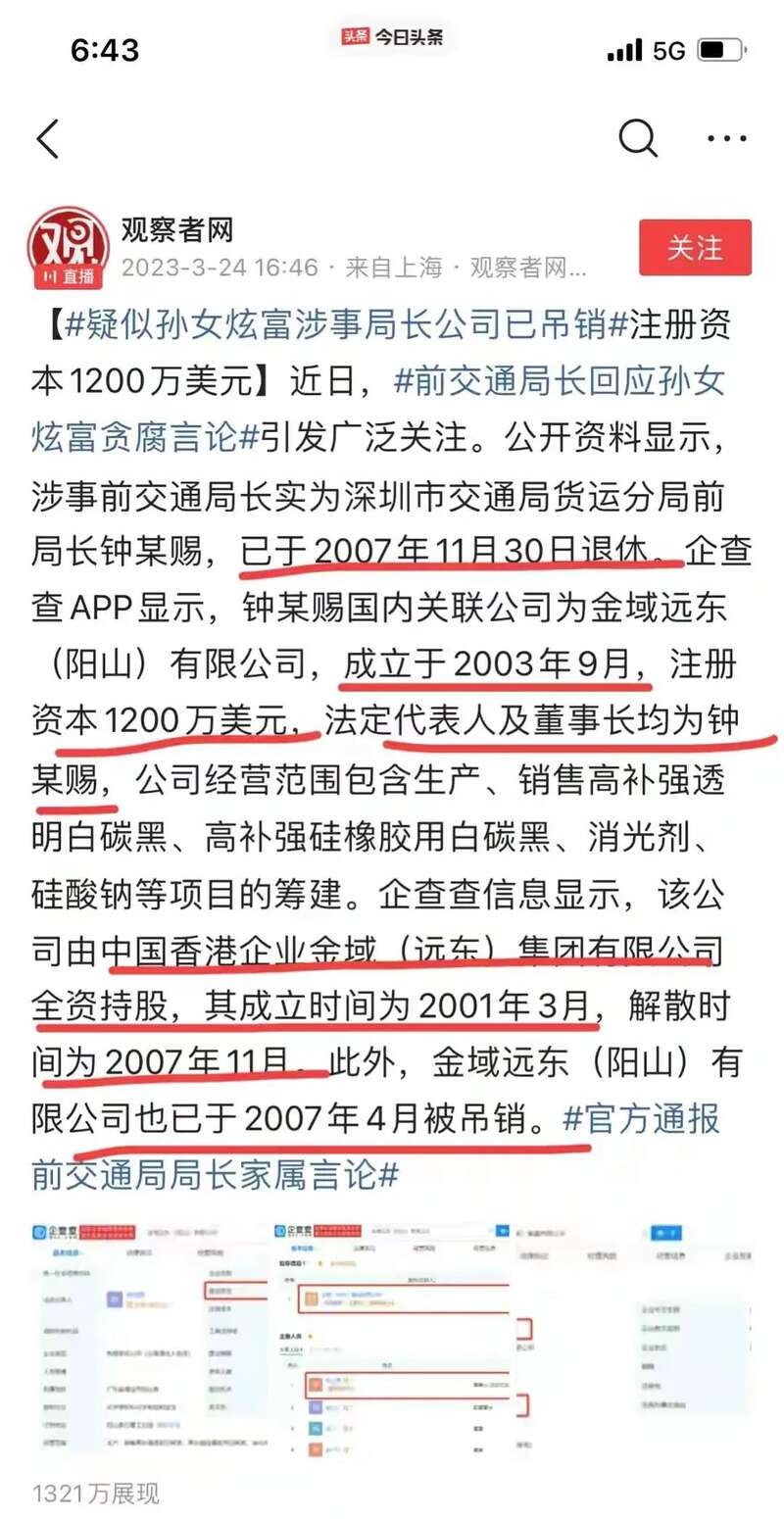Viewport: 784px width, 1519px height.
Task: View the first 企查查 screenshot image
Action: [149, 1340]
